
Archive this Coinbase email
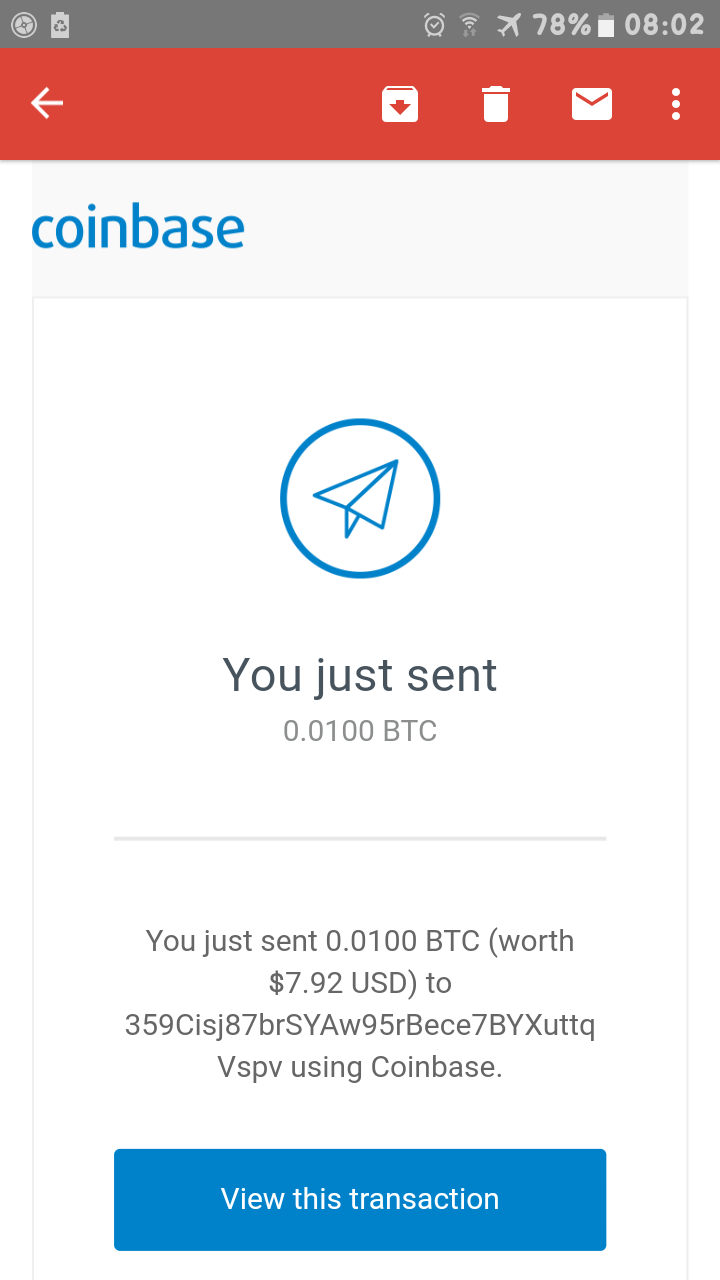coord(399,104)
